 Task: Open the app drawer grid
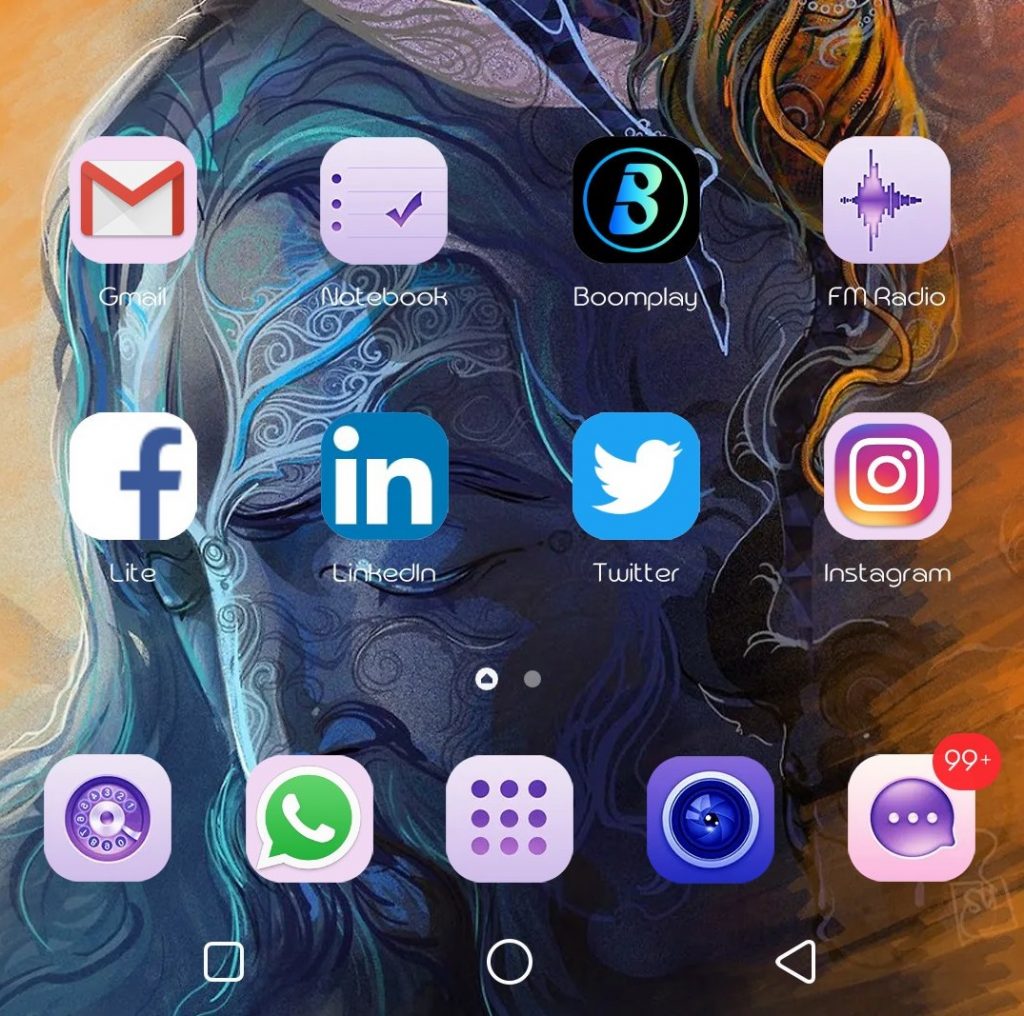click(509, 818)
